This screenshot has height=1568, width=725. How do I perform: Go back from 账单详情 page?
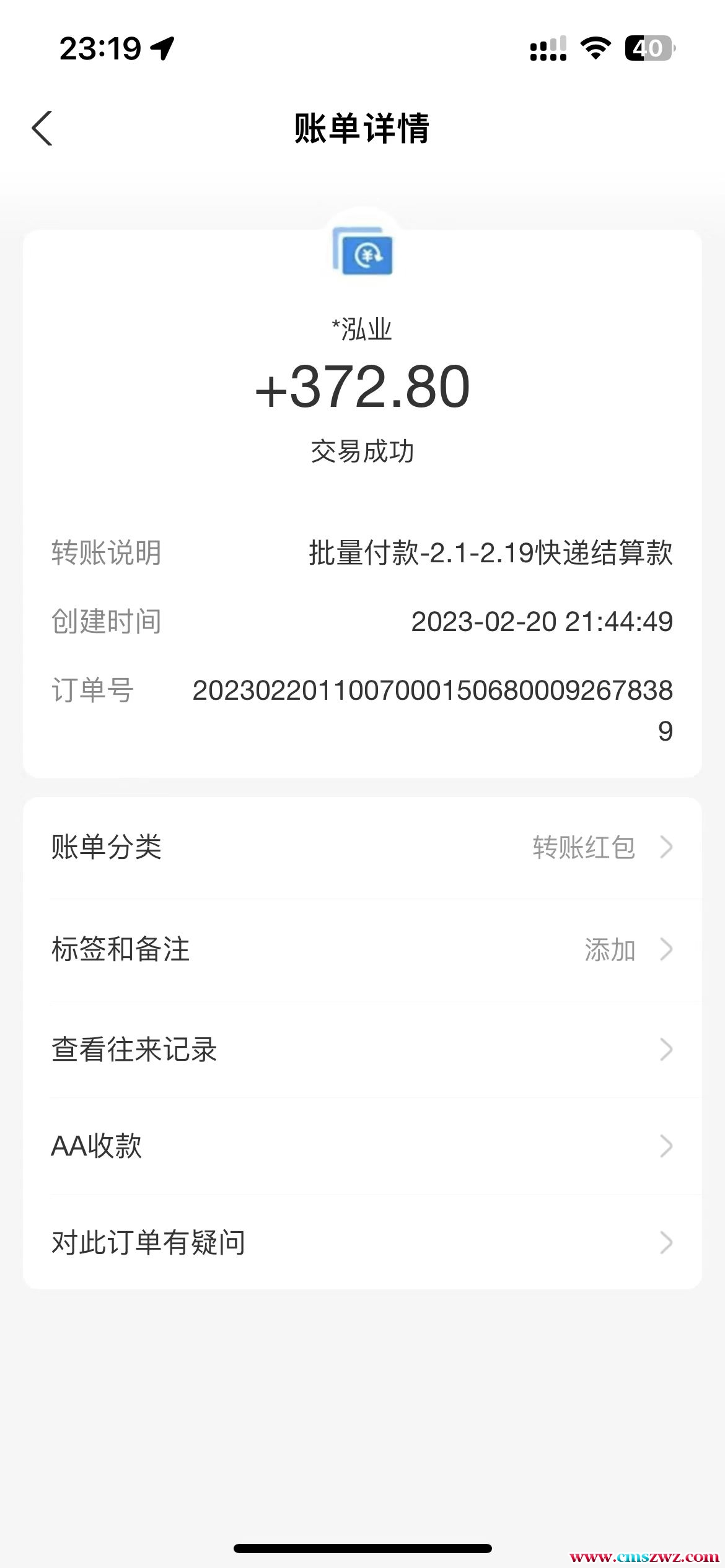(x=42, y=129)
